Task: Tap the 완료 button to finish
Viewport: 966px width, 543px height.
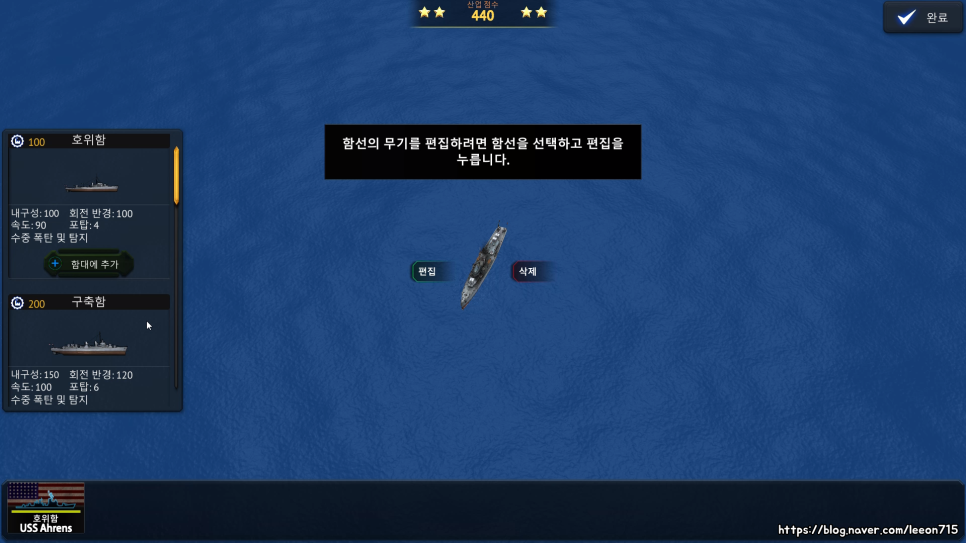Action: [x=923, y=18]
